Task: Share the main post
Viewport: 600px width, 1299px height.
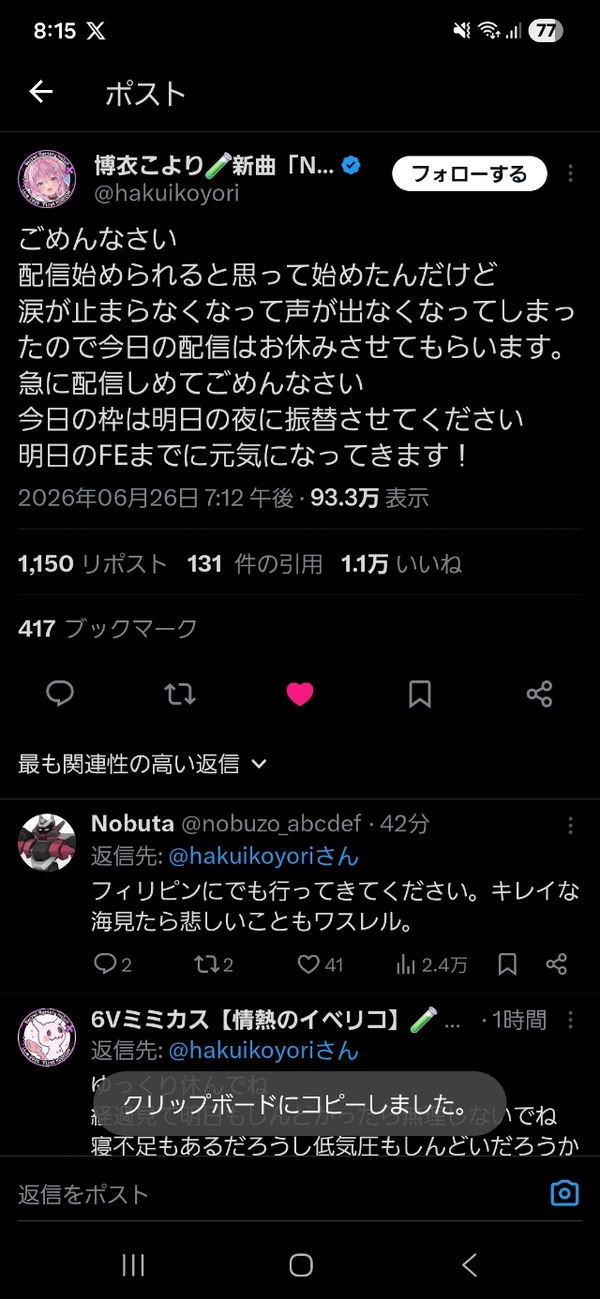Action: pos(540,693)
